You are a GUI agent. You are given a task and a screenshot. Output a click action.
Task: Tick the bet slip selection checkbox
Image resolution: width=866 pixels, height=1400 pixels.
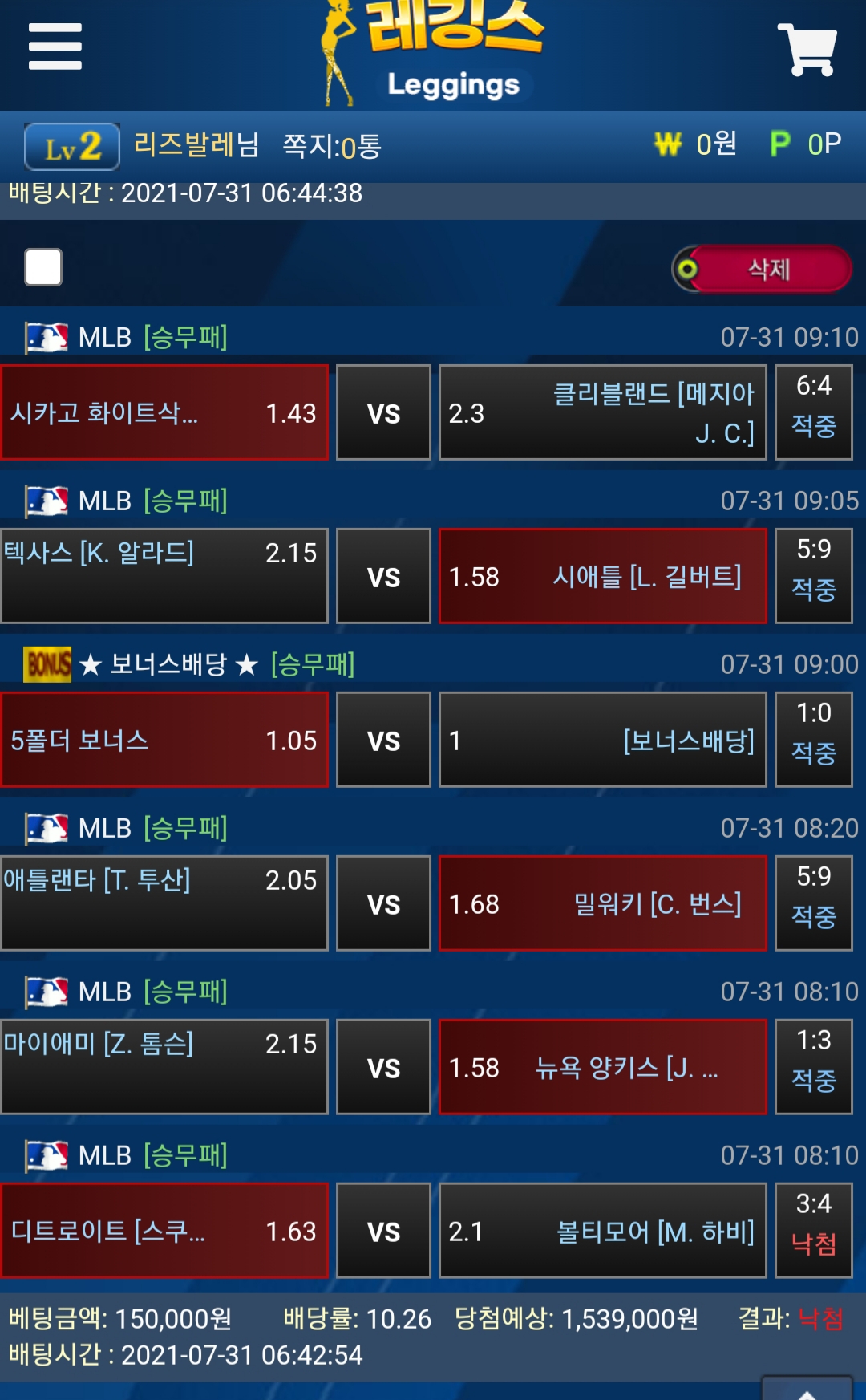[43, 267]
